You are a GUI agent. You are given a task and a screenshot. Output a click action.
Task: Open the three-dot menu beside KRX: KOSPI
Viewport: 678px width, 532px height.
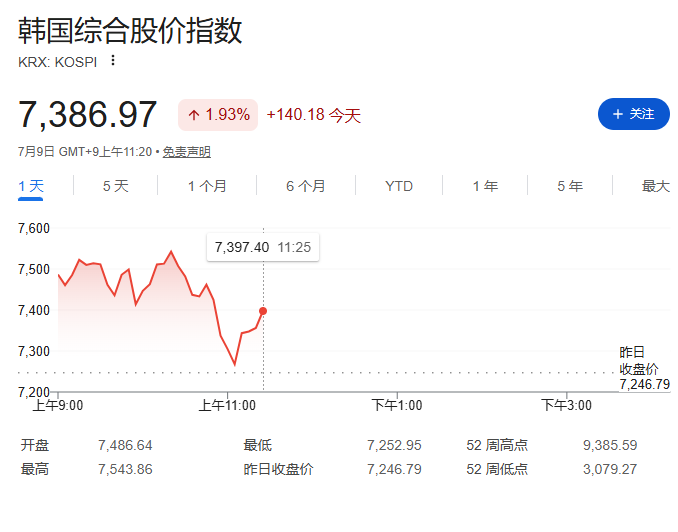tap(113, 61)
